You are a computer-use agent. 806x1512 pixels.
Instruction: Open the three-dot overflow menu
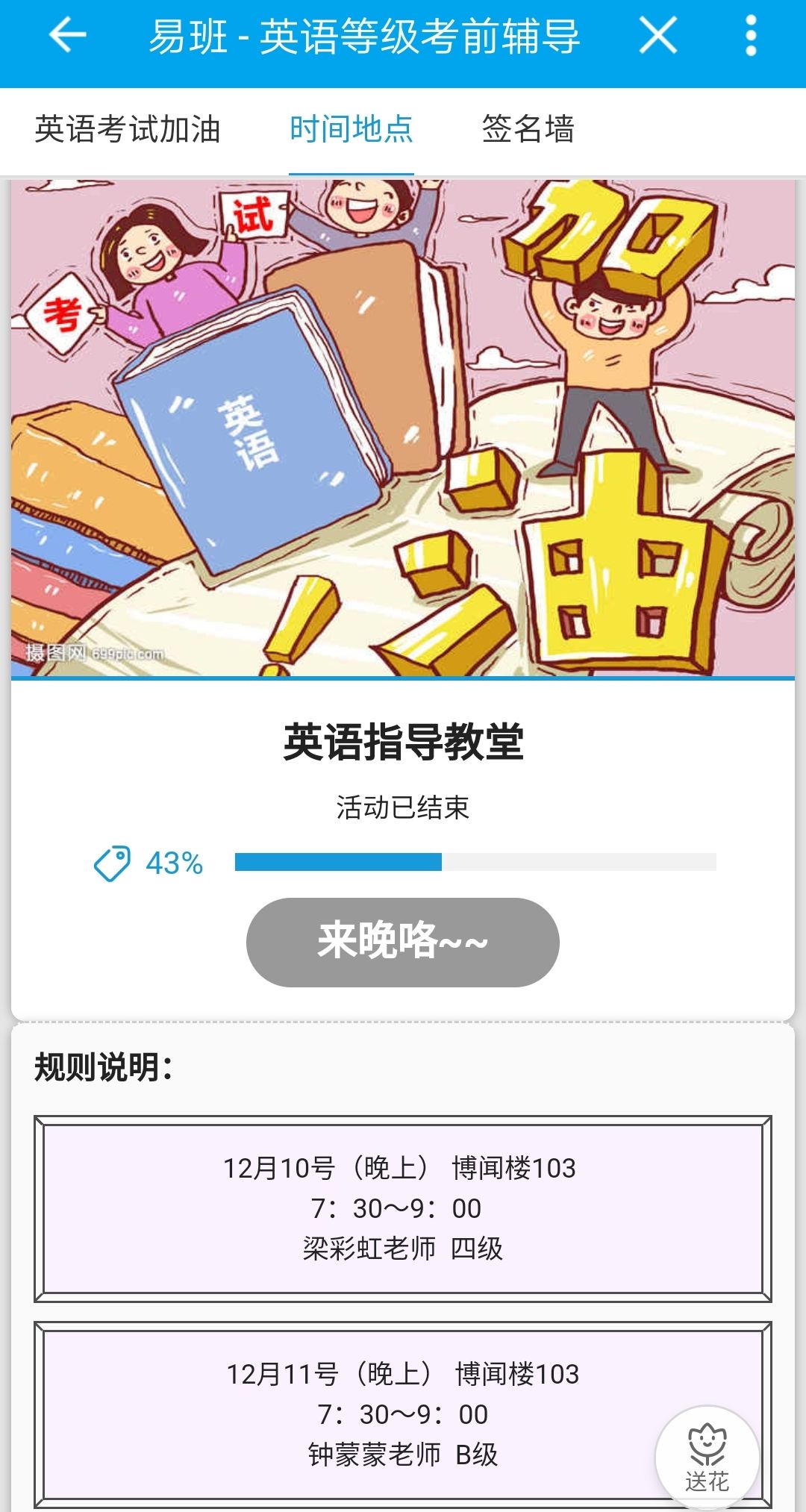(751, 36)
